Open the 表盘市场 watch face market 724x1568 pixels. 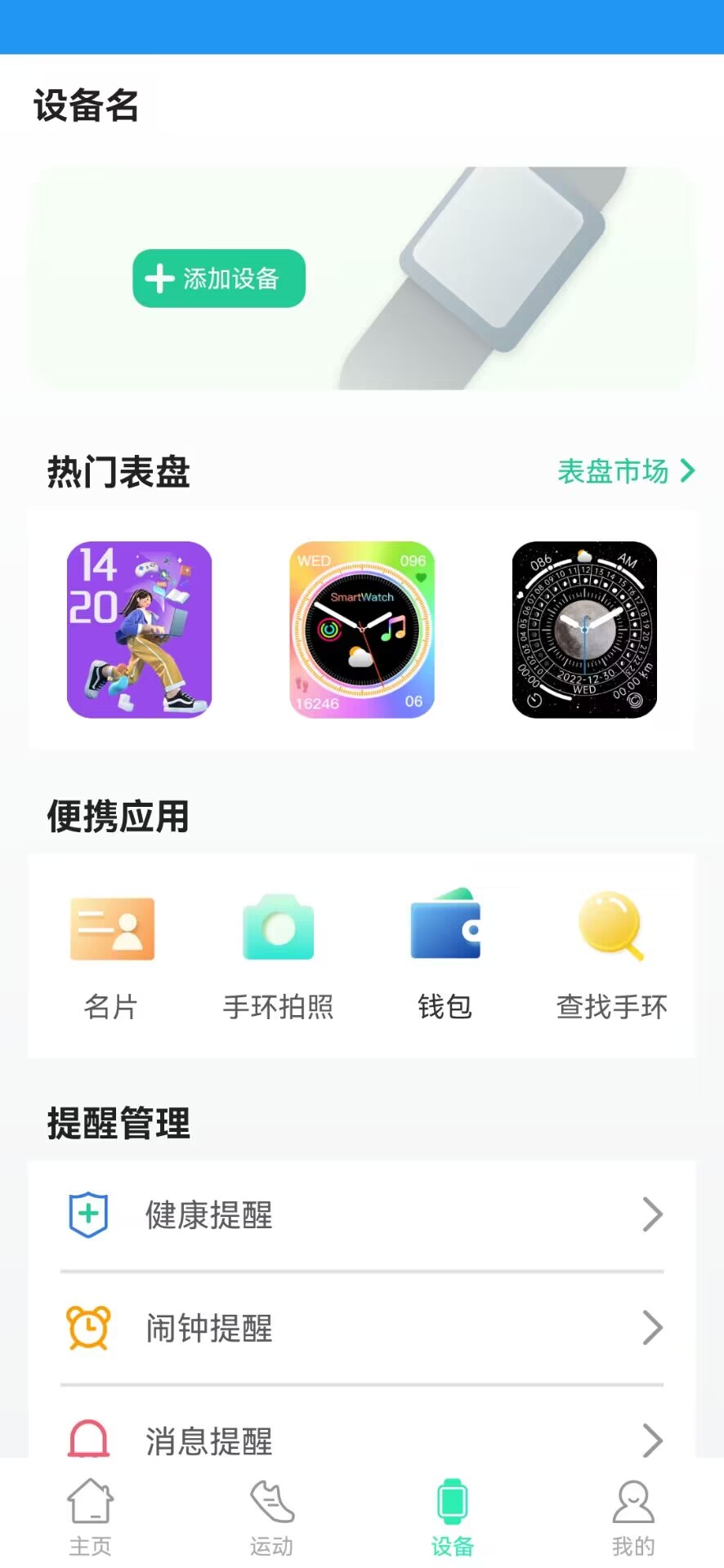626,471
